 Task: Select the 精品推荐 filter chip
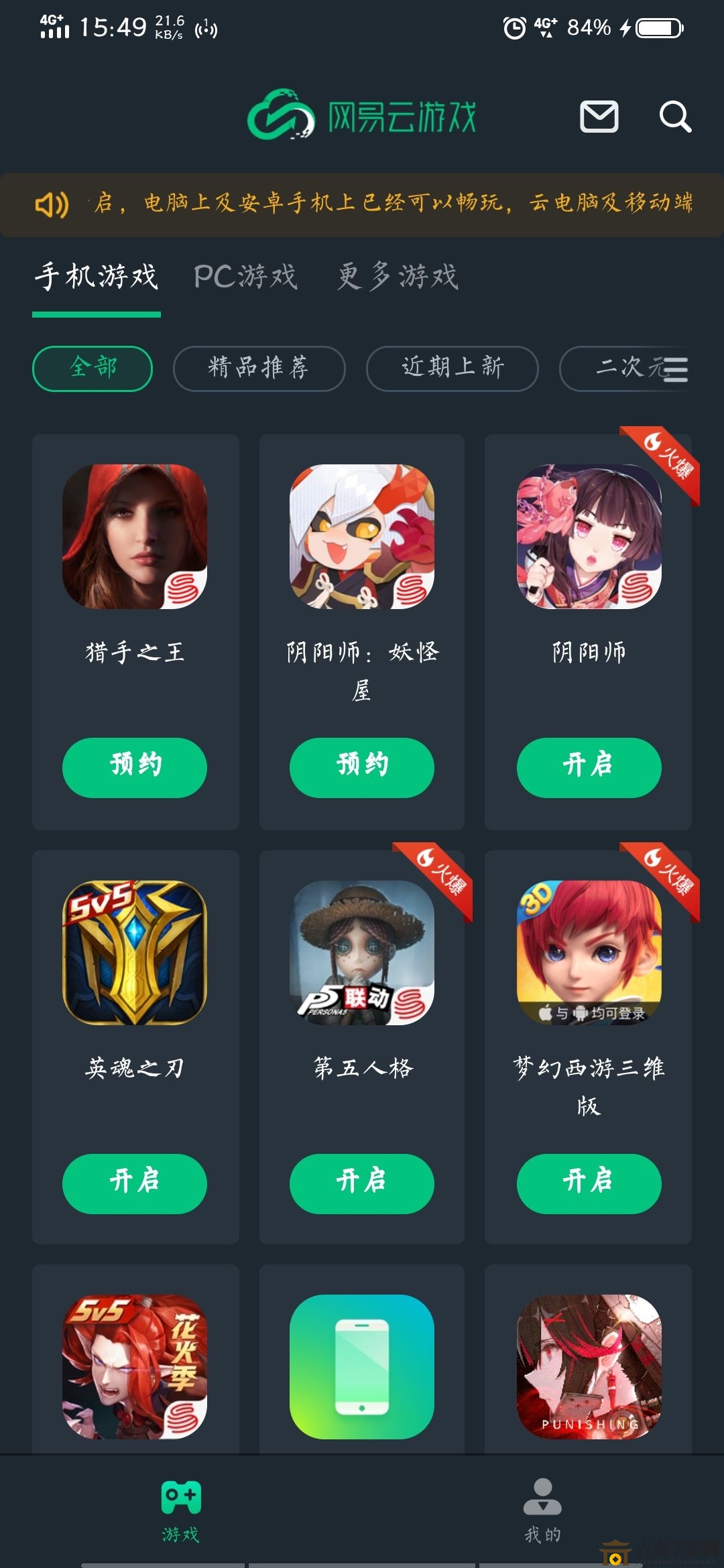[259, 368]
